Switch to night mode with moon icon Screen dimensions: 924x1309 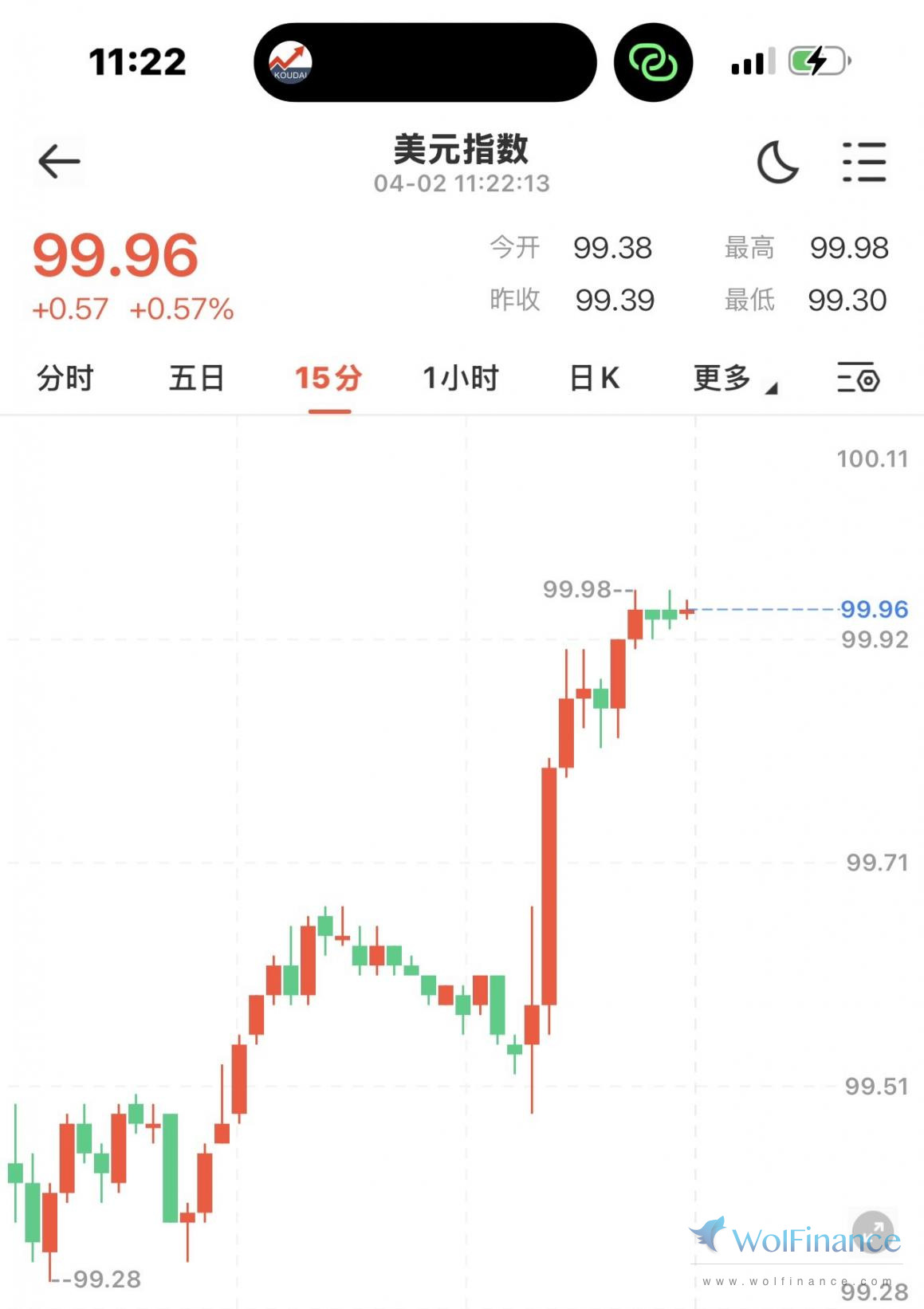(777, 162)
